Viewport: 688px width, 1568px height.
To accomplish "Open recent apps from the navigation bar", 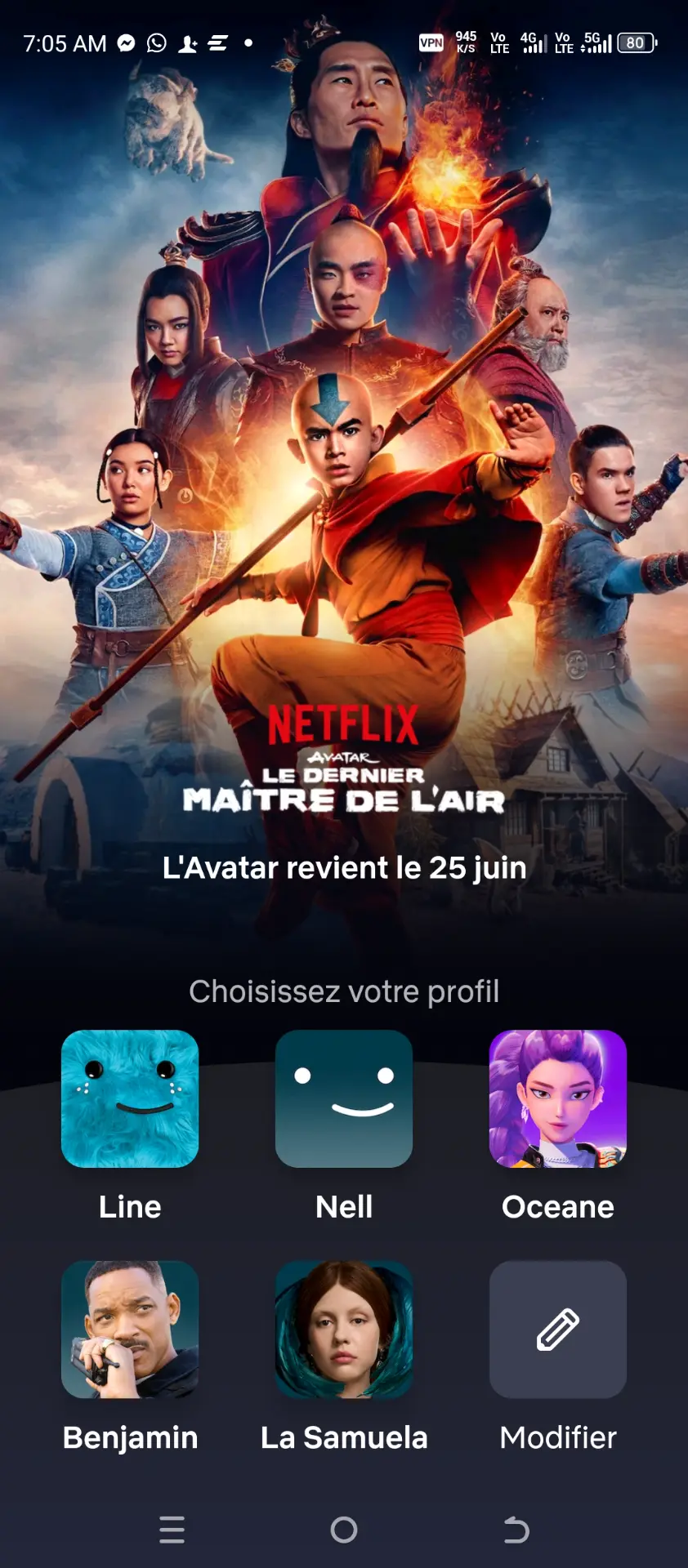I will pyautogui.click(x=172, y=1530).
